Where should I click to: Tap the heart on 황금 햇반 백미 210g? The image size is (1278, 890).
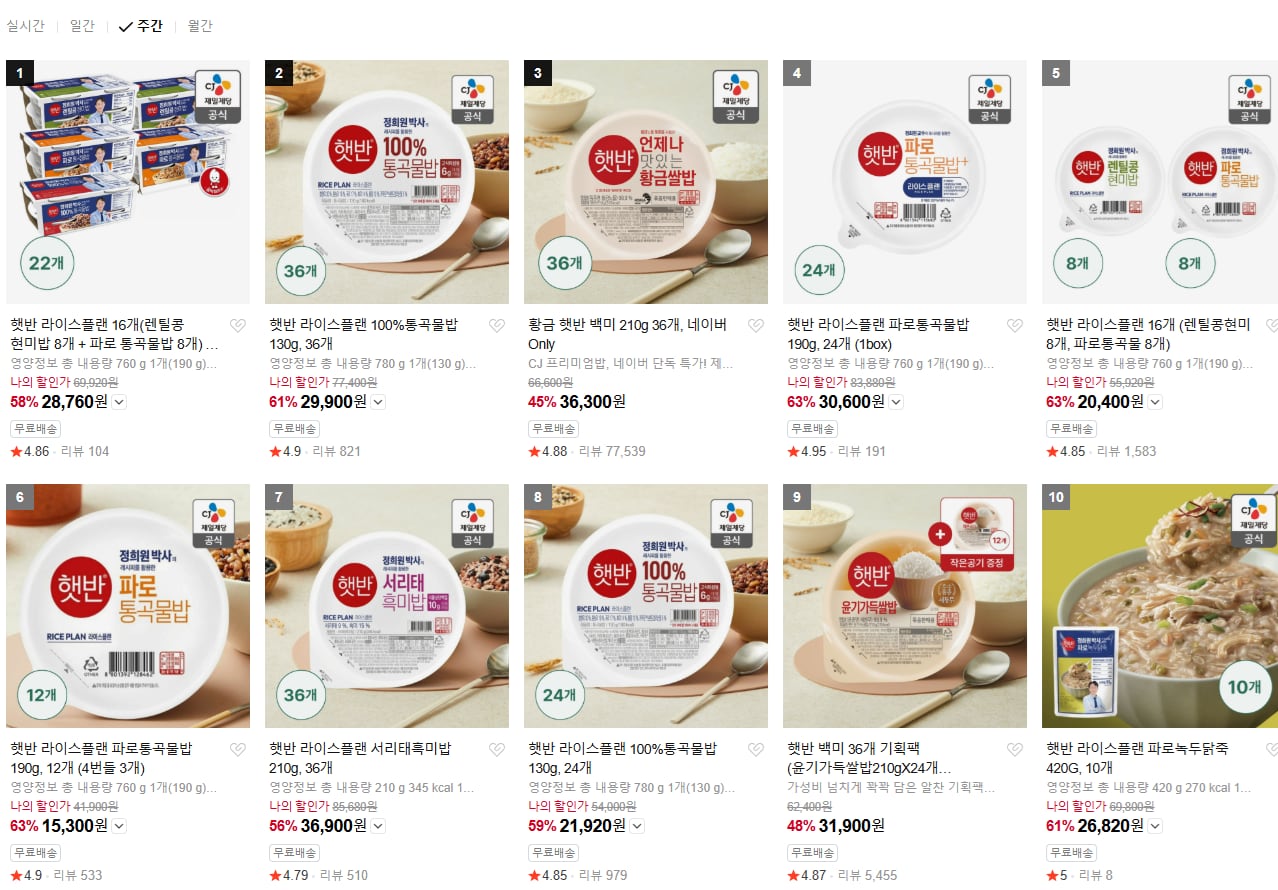[756, 326]
